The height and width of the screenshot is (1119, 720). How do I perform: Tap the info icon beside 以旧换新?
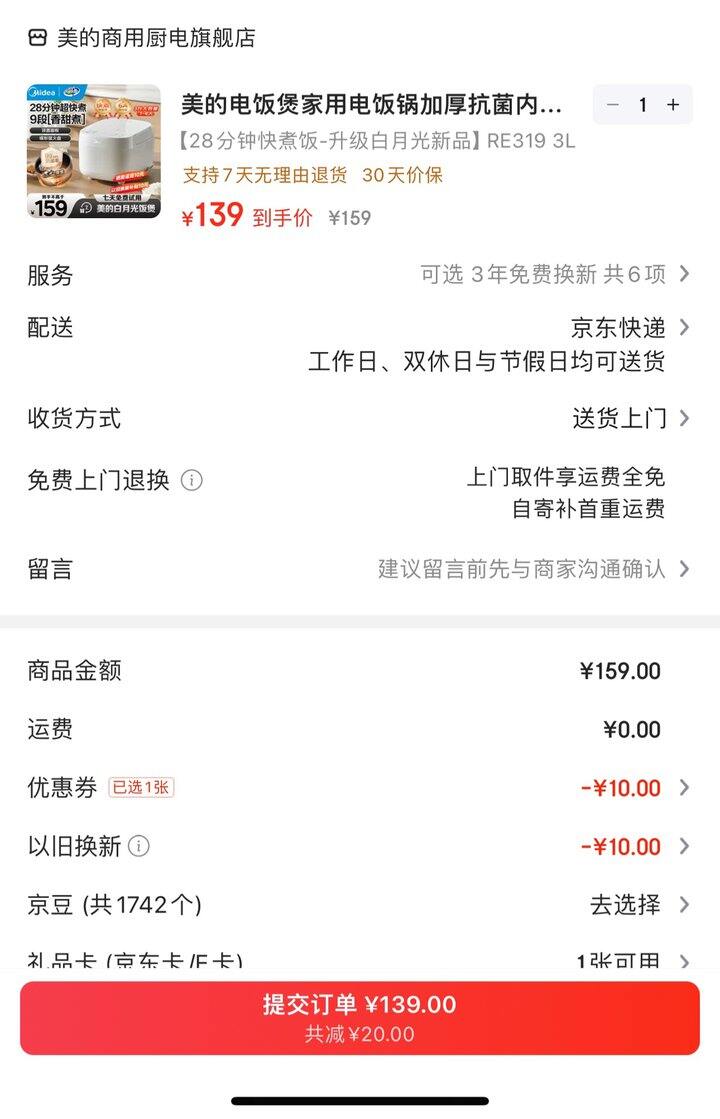(139, 847)
